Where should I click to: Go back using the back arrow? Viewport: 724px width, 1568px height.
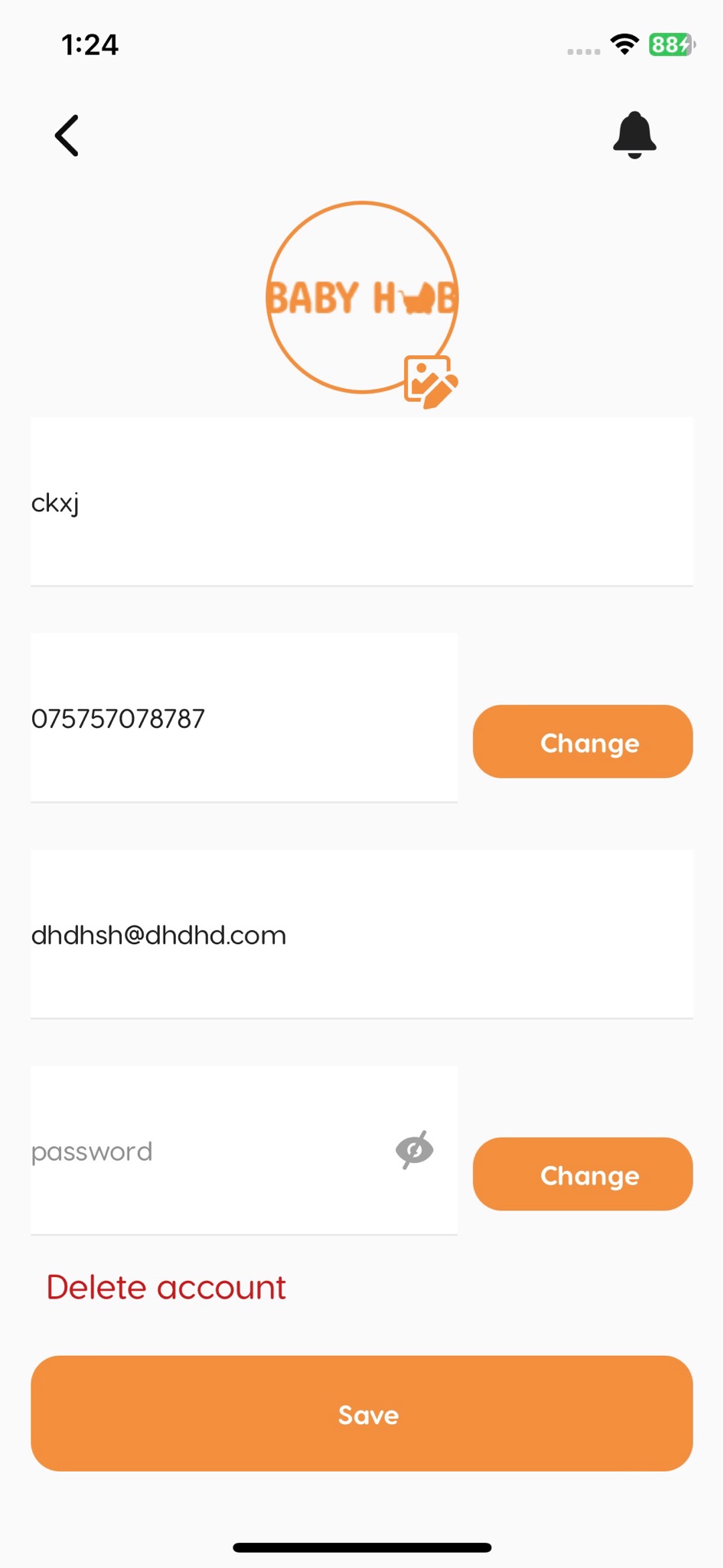[x=67, y=136]
